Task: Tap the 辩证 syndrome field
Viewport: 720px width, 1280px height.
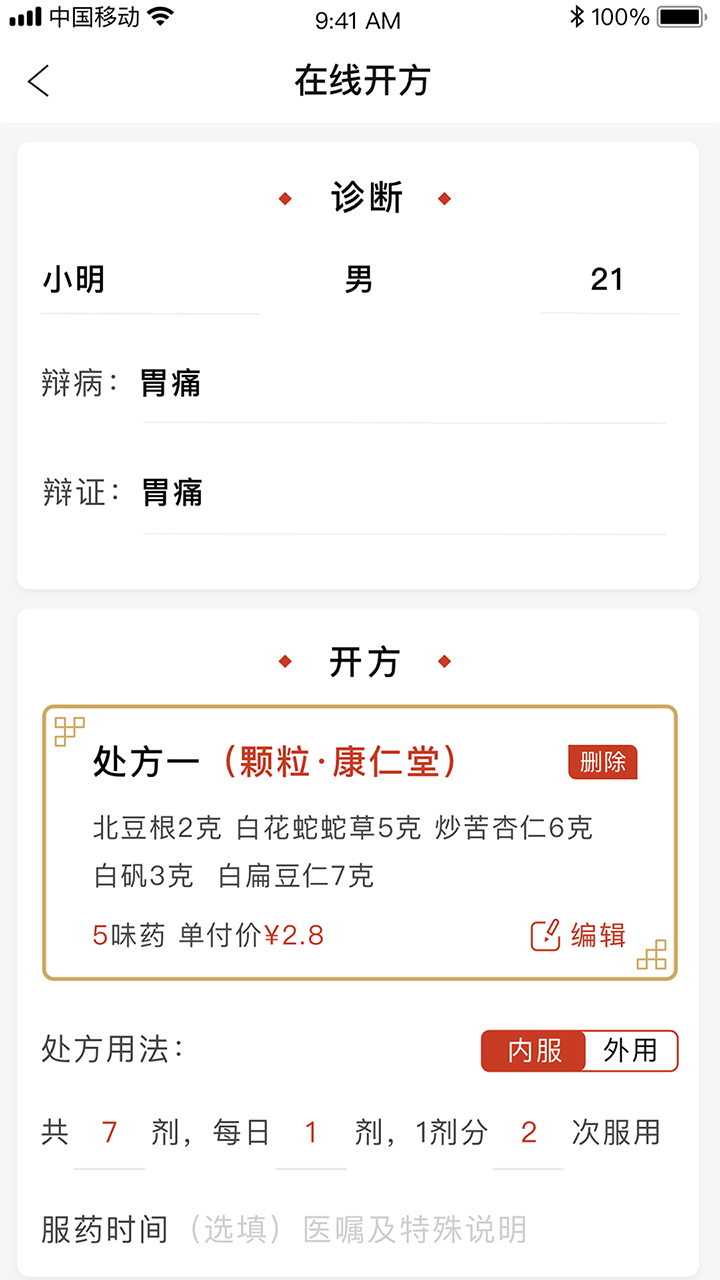Action: 400,493
